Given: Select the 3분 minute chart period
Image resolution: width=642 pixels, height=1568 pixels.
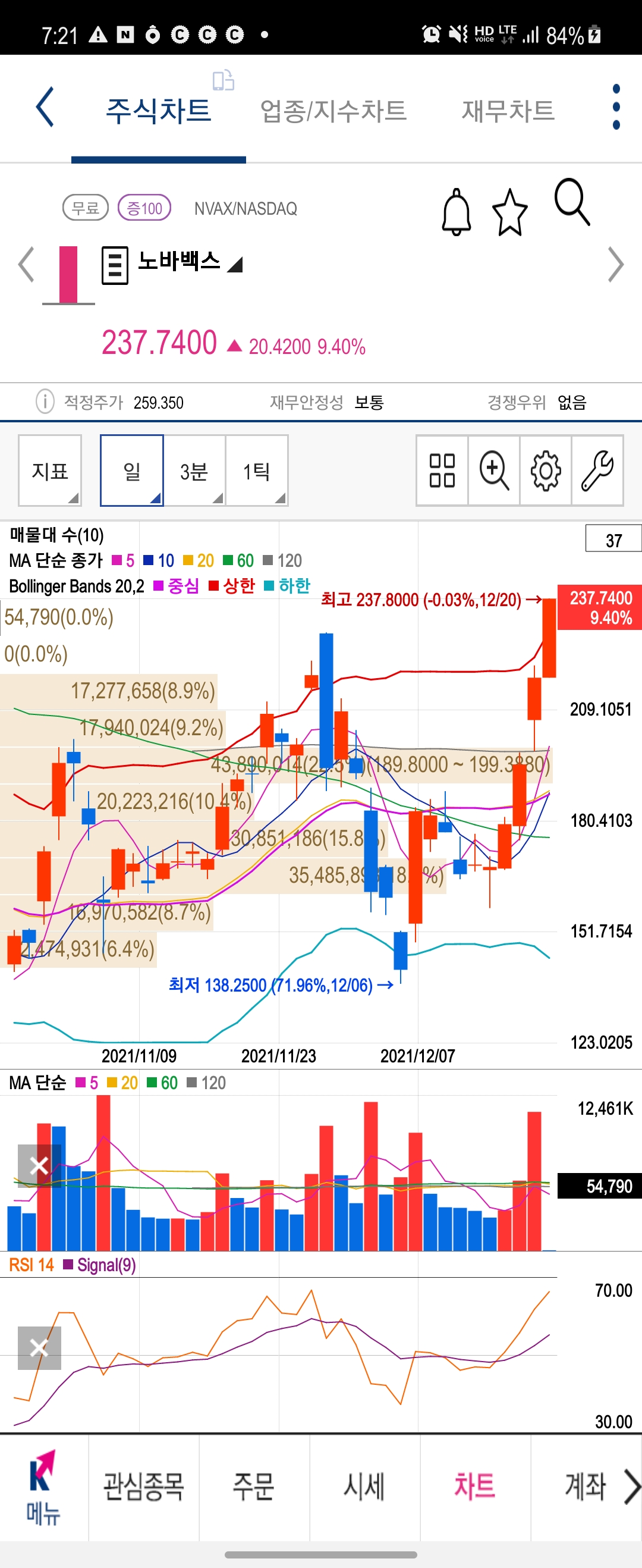Looking at the screenshot, I should tap(194, 471).
